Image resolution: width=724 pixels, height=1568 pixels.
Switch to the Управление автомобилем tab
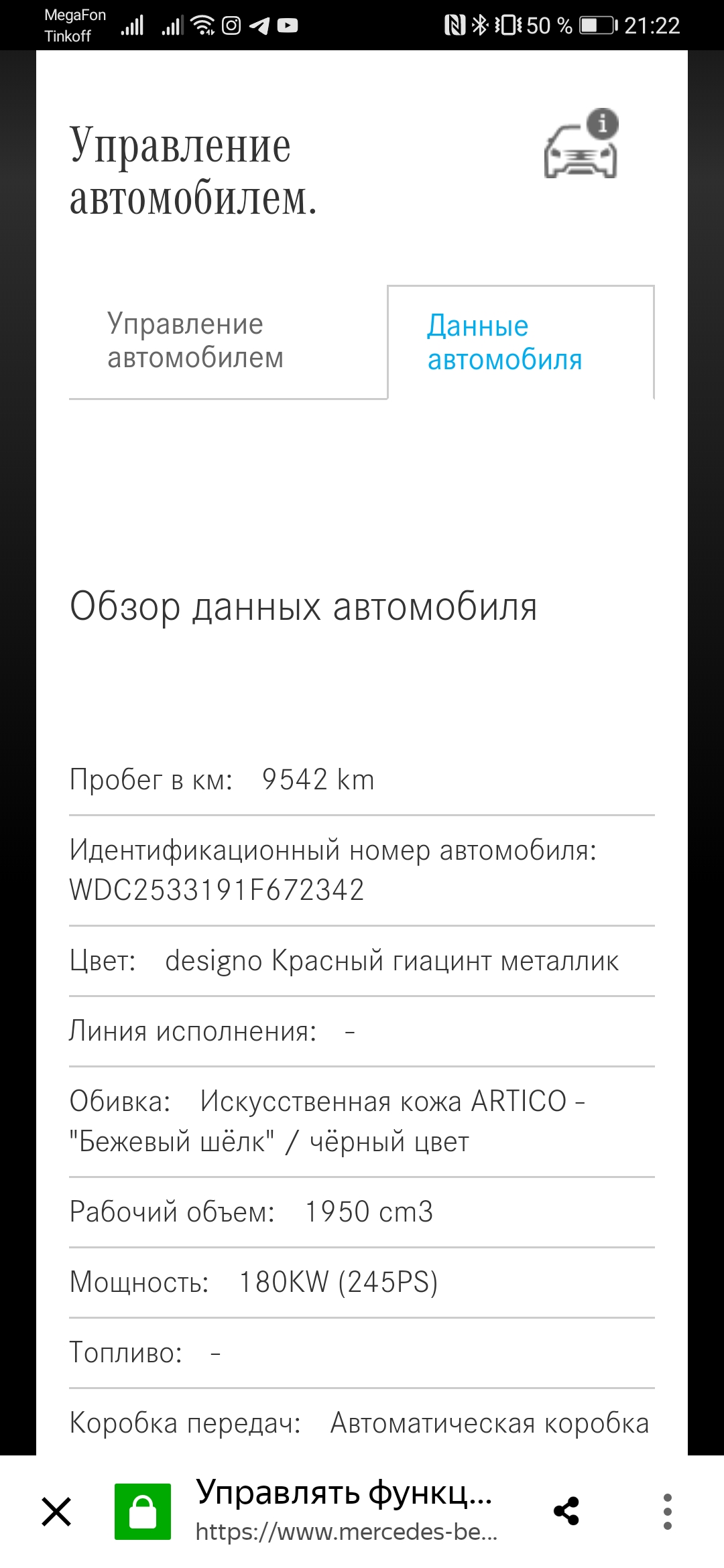[x=196, y=341]
